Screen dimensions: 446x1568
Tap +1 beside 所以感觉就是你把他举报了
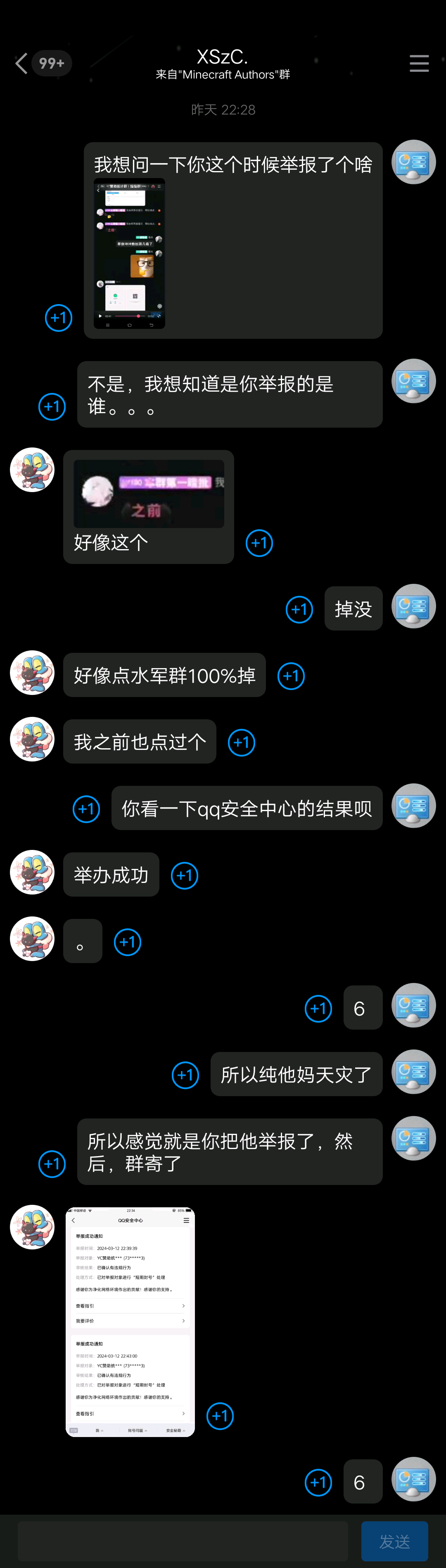(52, 1164)
